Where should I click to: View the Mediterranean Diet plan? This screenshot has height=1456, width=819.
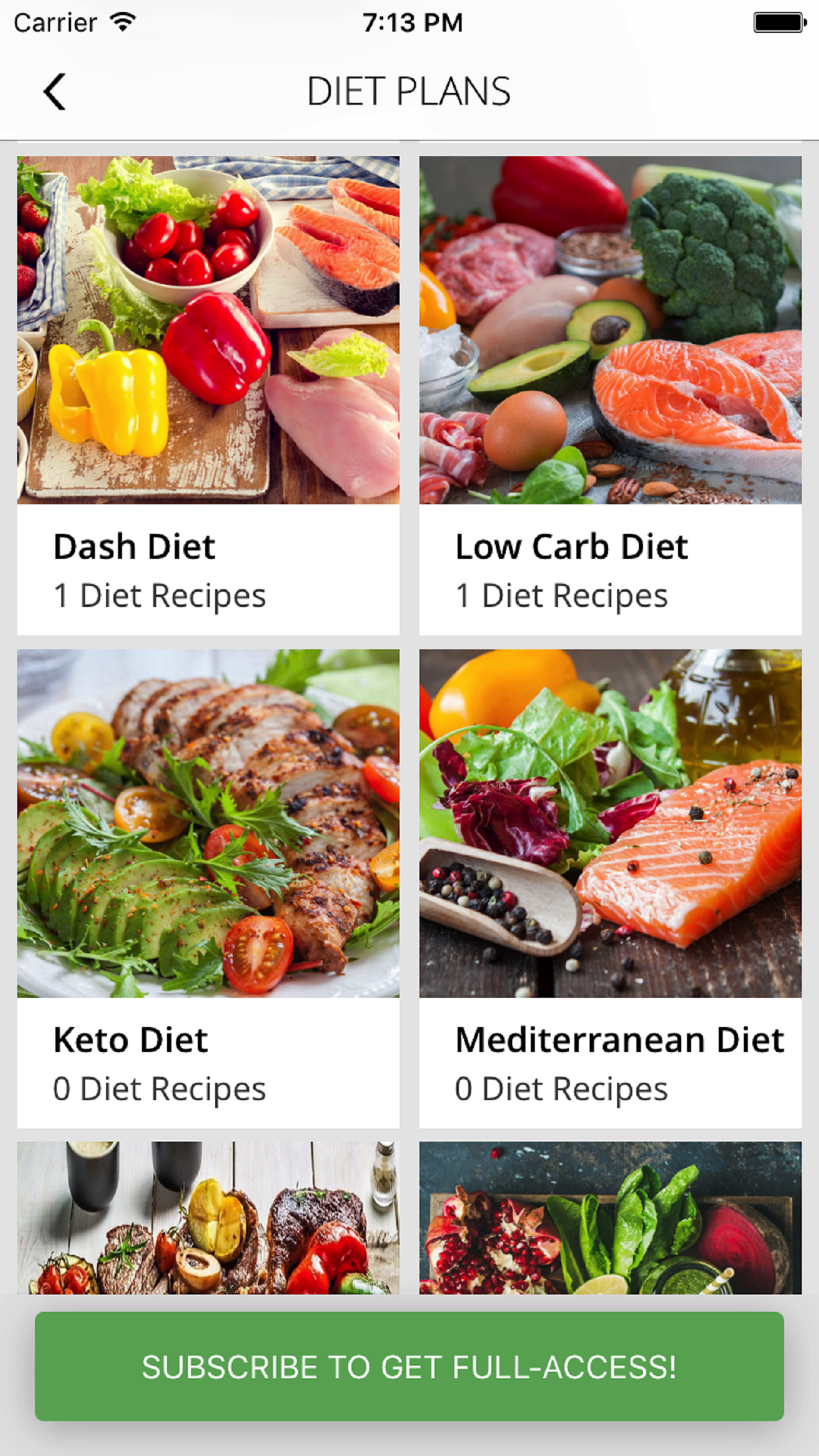coord(610,888)
